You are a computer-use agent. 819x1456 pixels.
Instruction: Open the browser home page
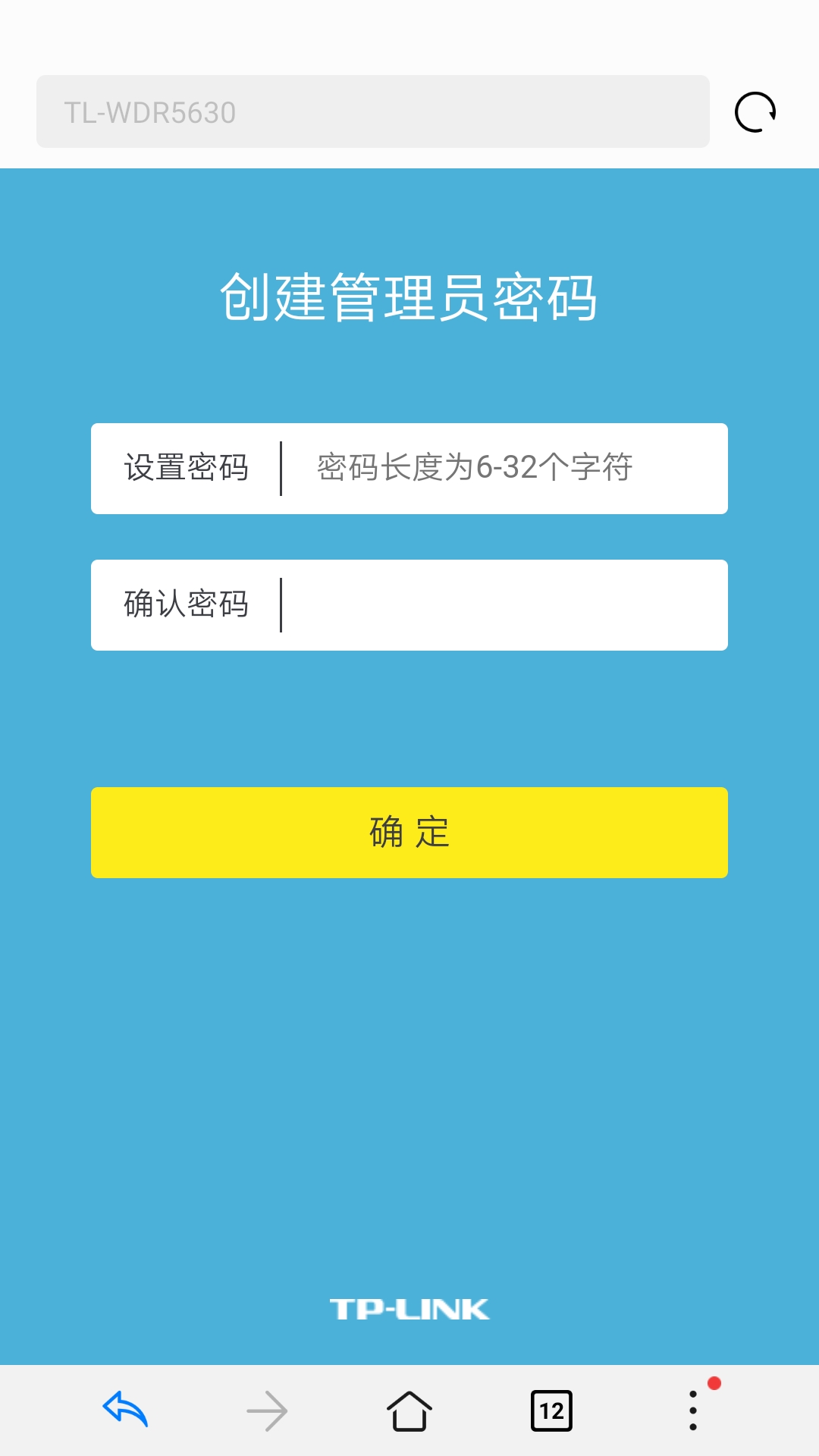pos(409,1410)
